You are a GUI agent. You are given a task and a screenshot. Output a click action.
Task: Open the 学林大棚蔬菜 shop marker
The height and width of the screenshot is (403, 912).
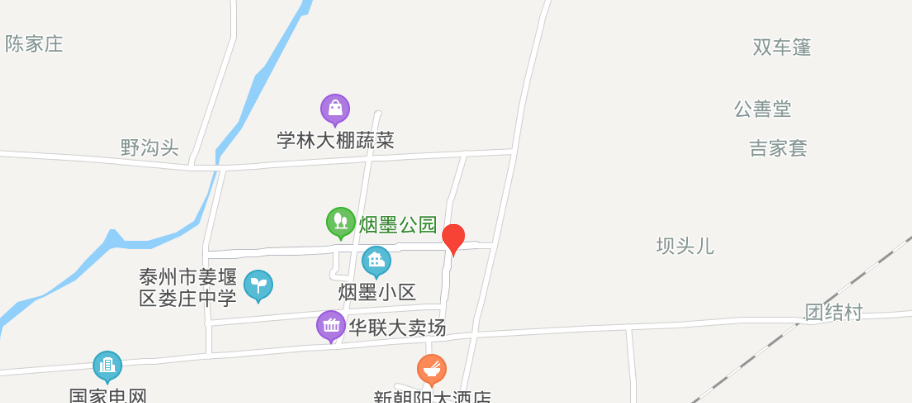pos(335,108)
